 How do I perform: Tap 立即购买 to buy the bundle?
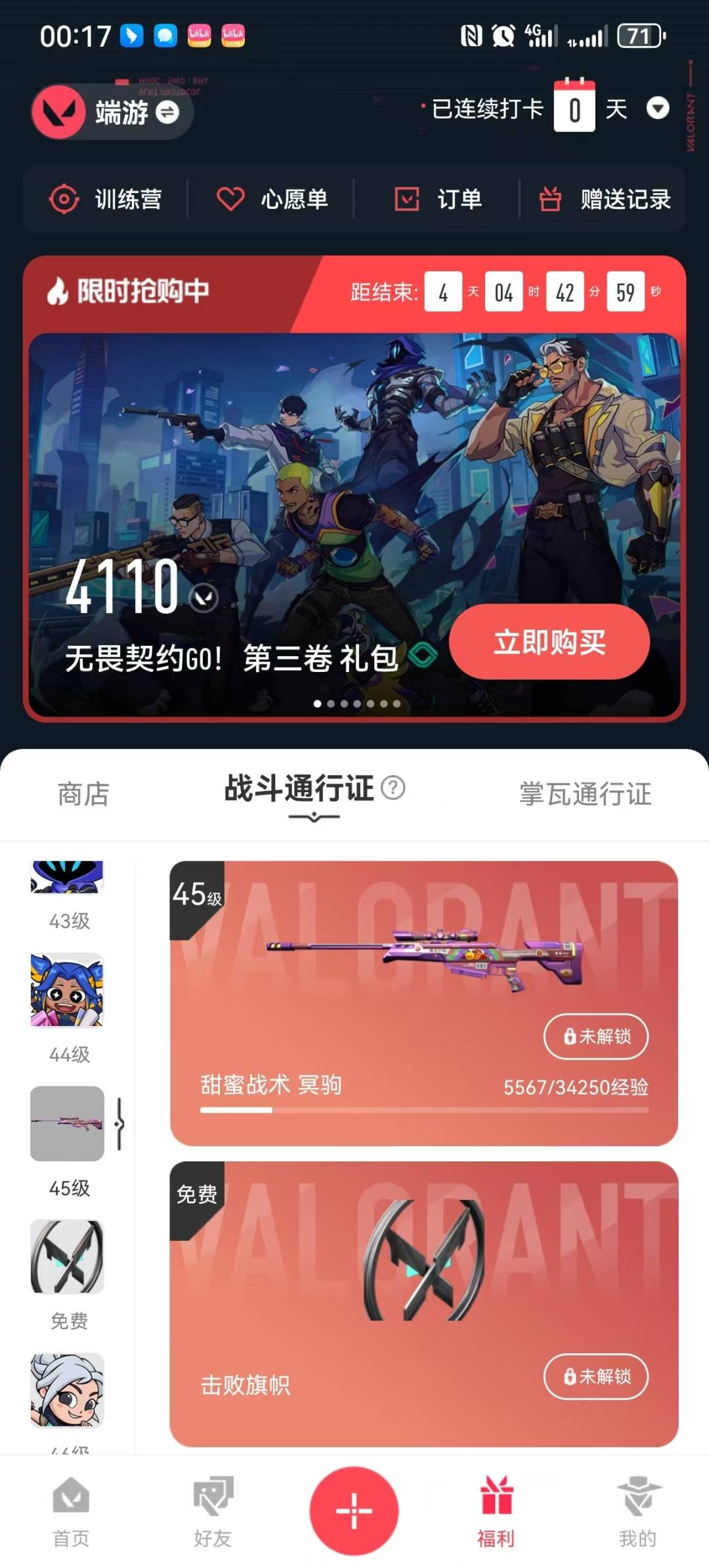tap(549, 642)
